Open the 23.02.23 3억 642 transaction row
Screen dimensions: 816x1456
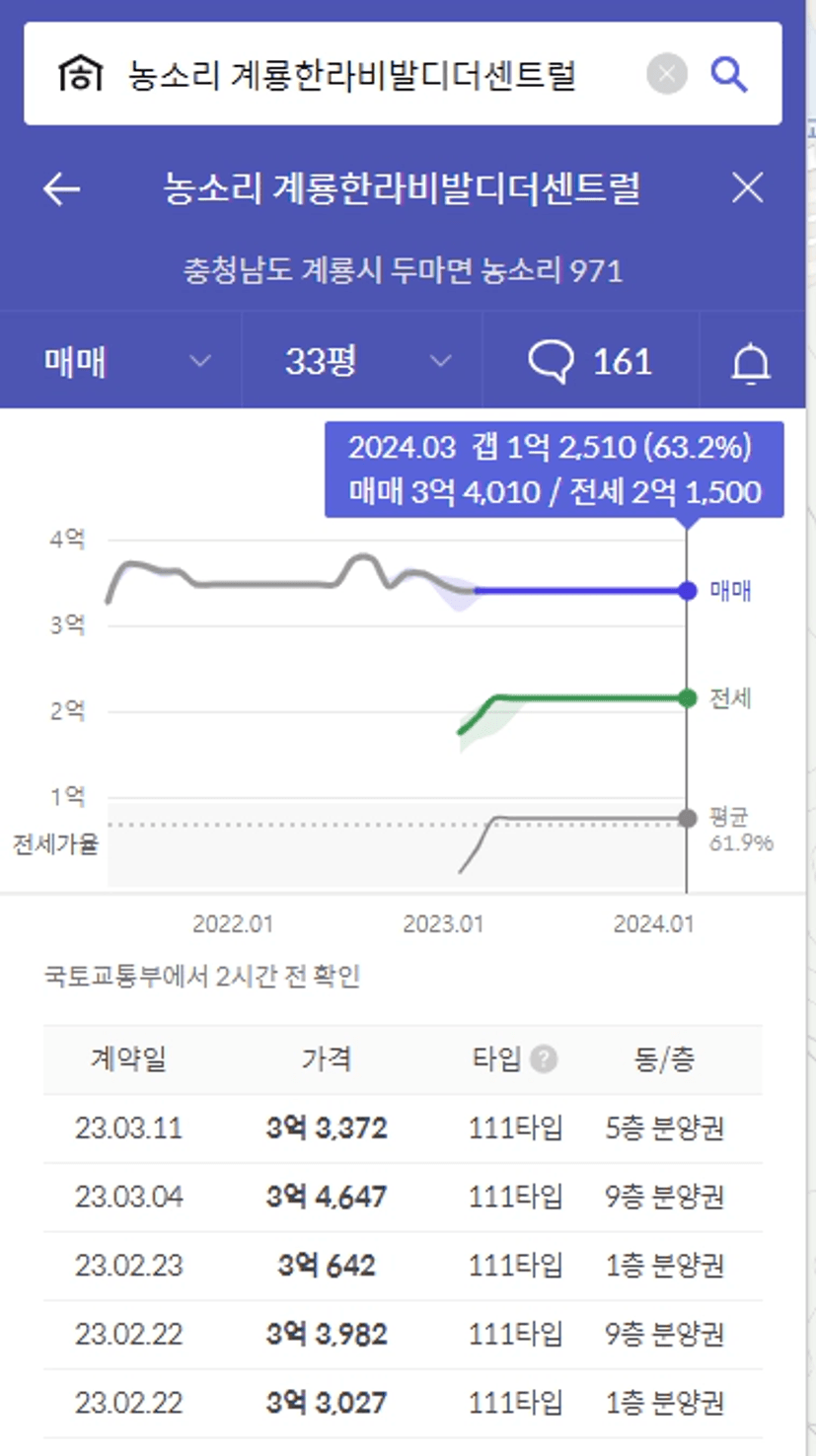403,1266
